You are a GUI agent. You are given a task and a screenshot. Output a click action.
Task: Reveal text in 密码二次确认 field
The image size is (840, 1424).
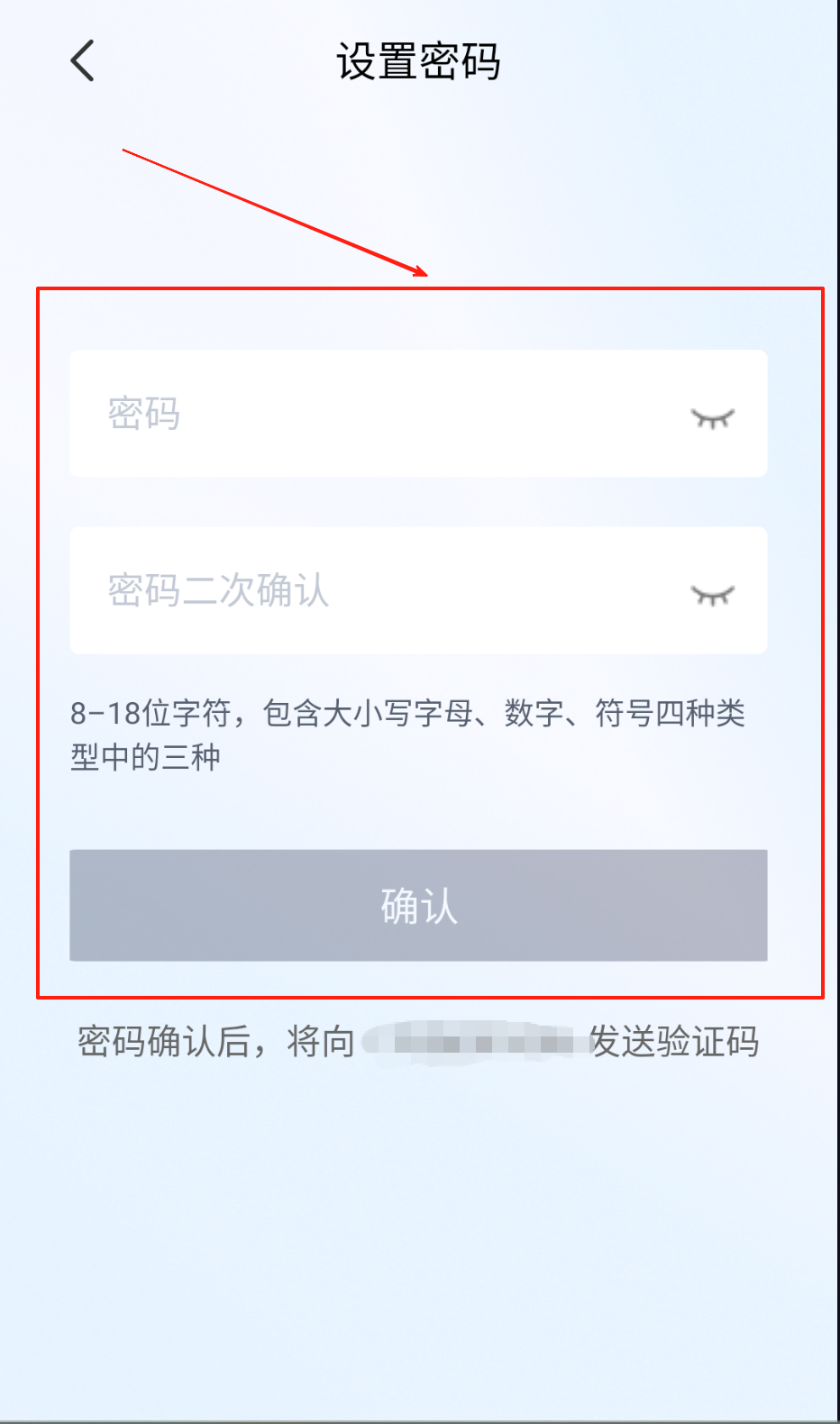pyautogui.click(x=712, y=594)
